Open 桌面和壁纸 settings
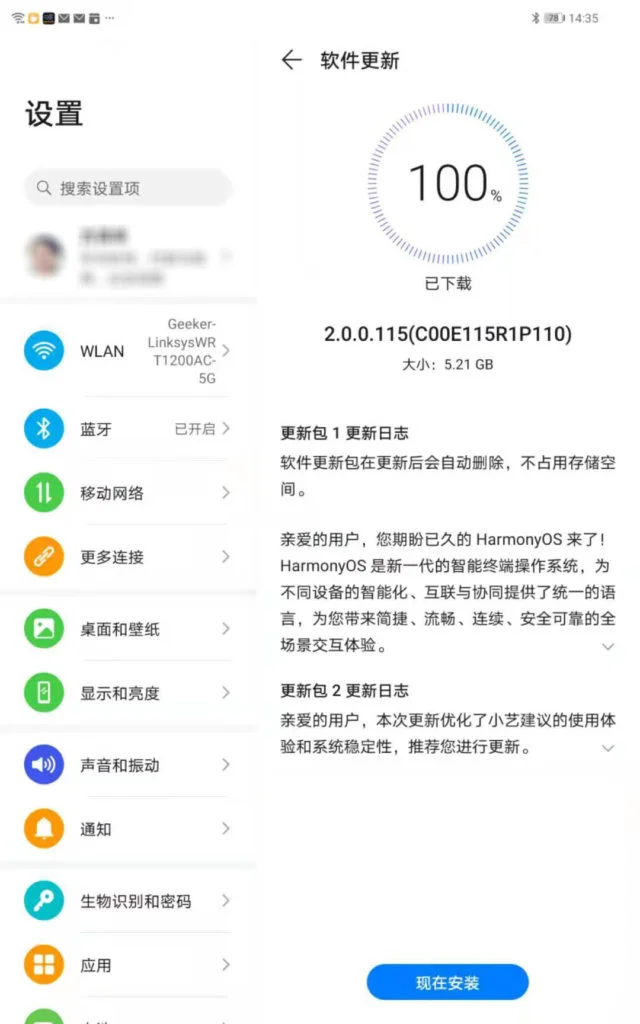 click(128, 629)
